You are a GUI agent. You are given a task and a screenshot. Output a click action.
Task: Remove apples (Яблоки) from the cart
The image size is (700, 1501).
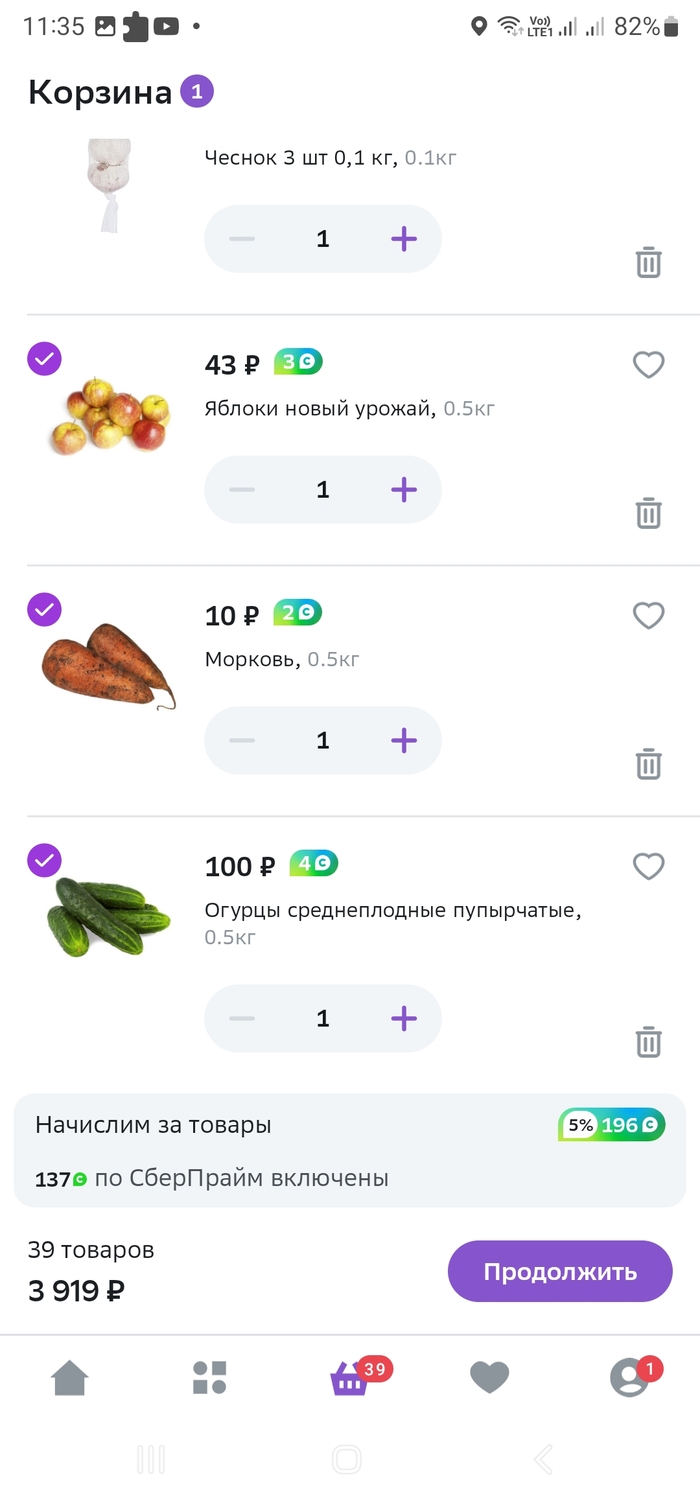click(649, 513)
